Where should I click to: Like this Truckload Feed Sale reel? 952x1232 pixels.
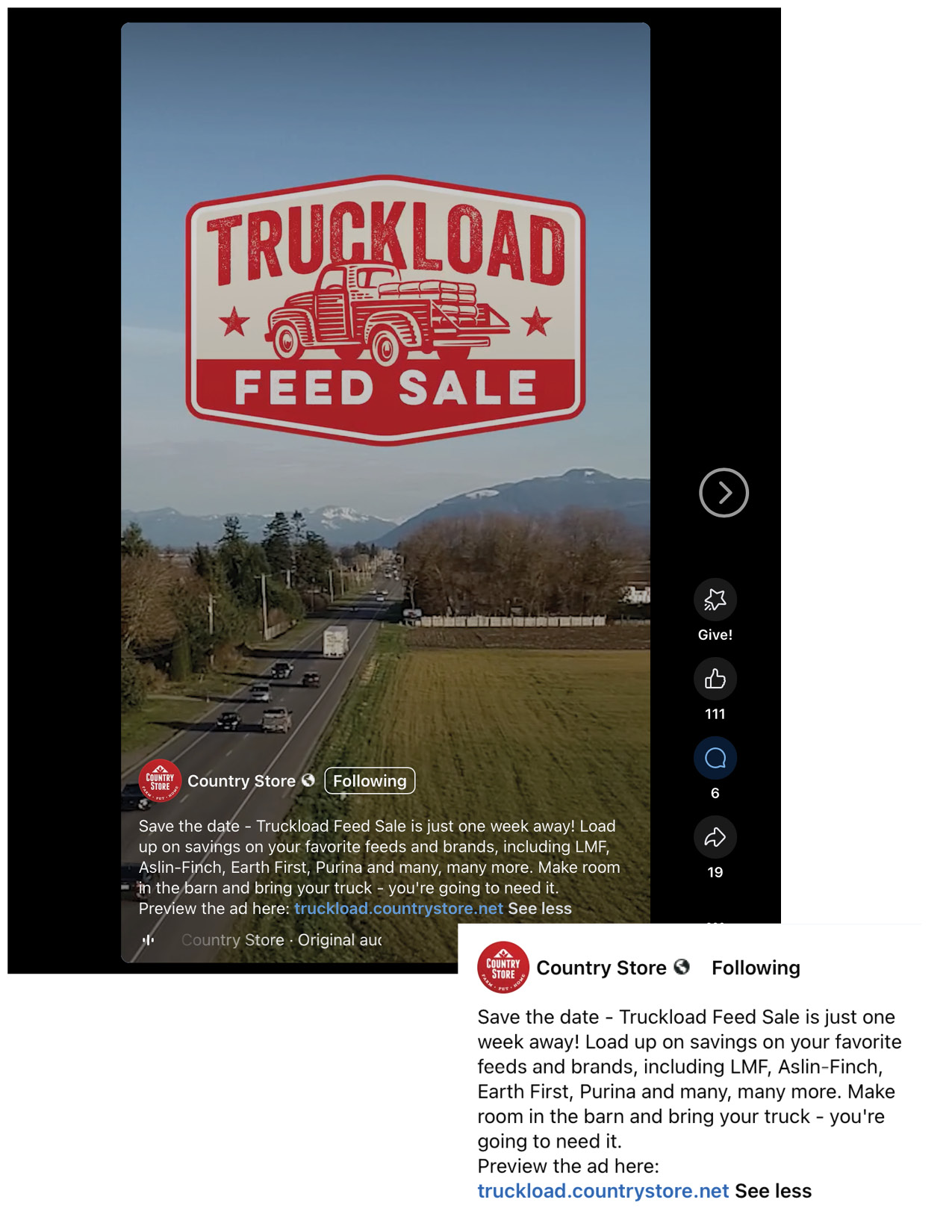pos(715,679)
